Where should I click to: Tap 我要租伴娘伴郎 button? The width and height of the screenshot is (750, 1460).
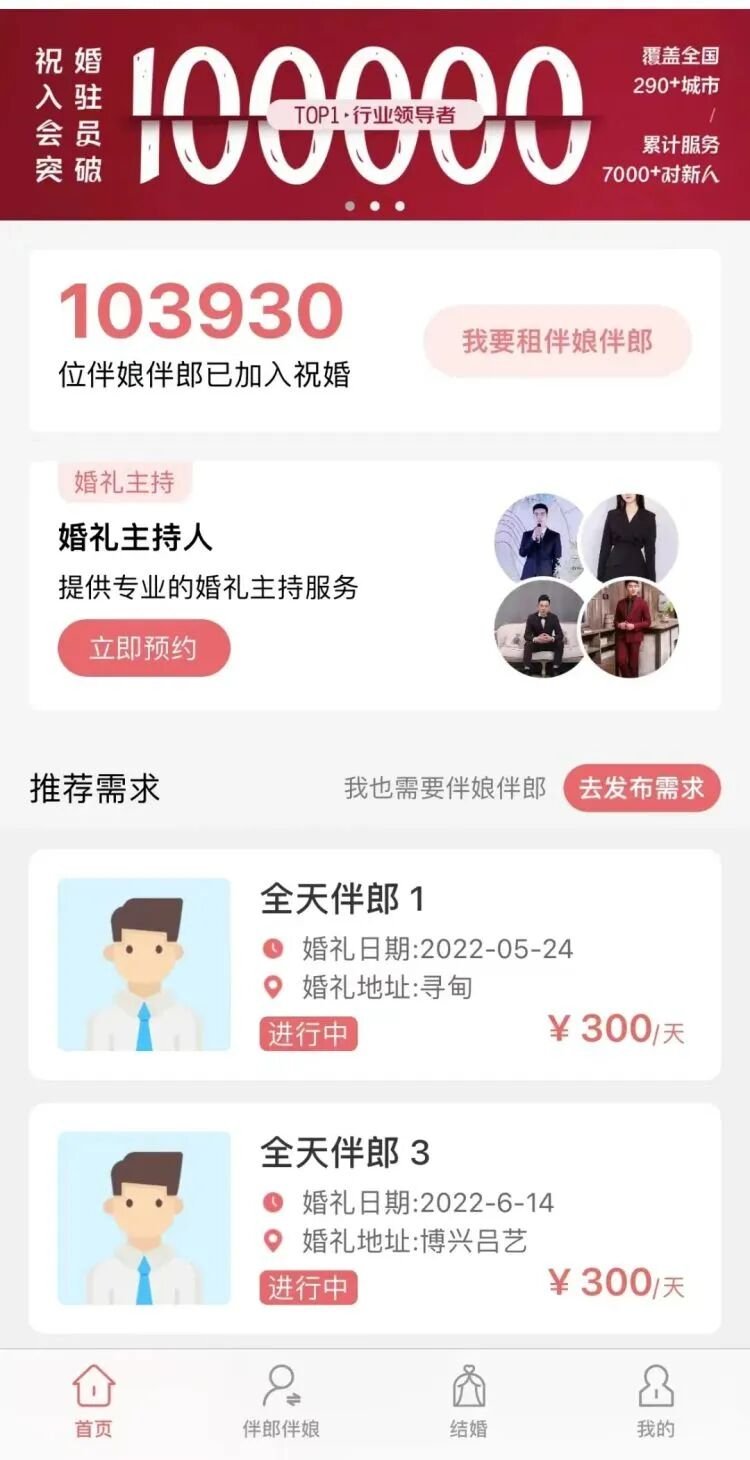coord(557,341)
